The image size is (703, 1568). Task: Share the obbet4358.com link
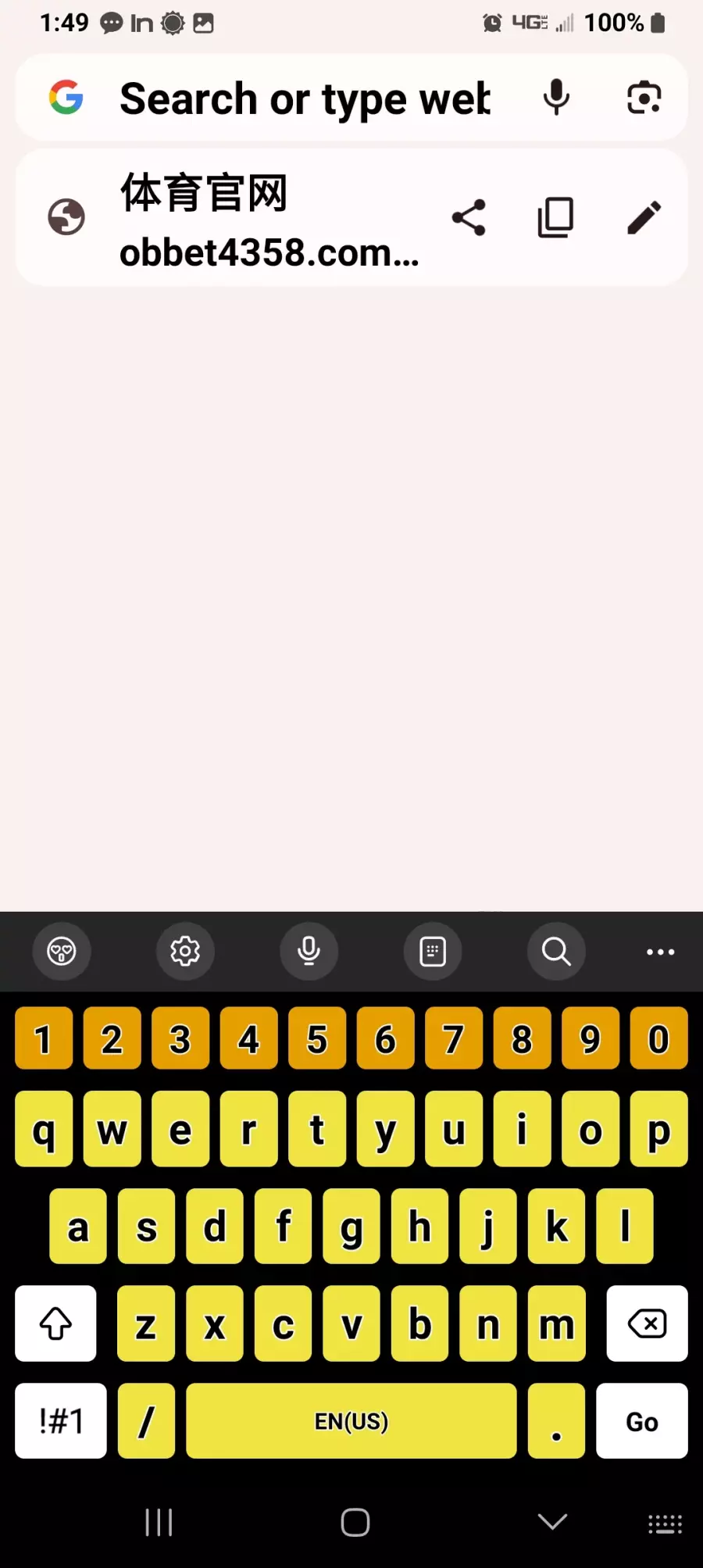coord(469,218)
